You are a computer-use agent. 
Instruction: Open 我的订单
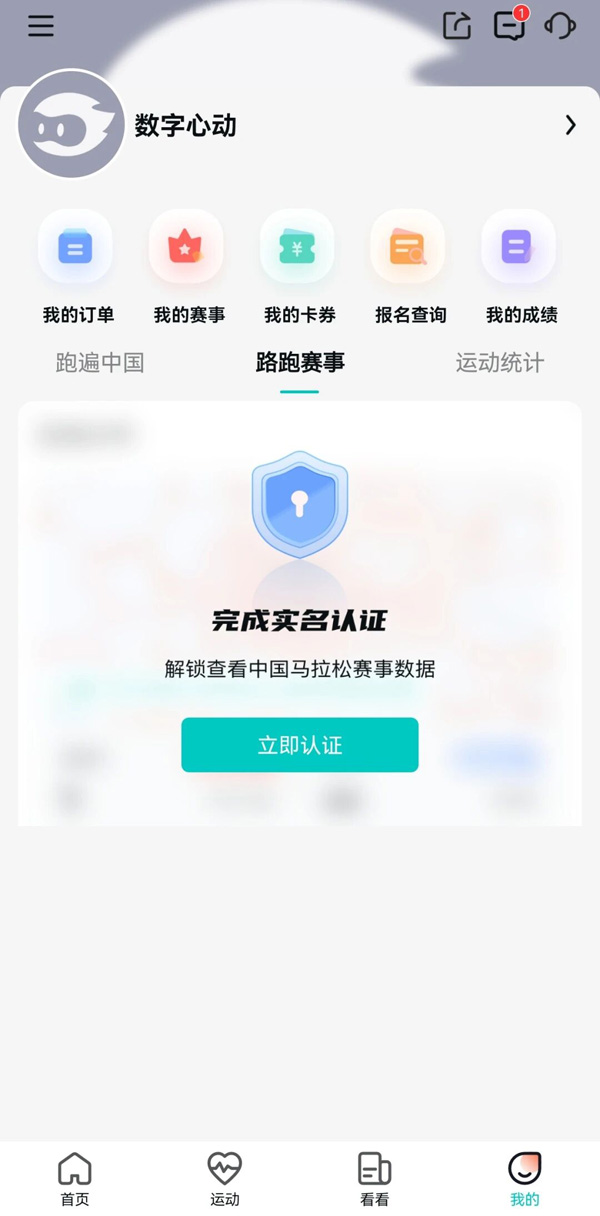(76, 267)
